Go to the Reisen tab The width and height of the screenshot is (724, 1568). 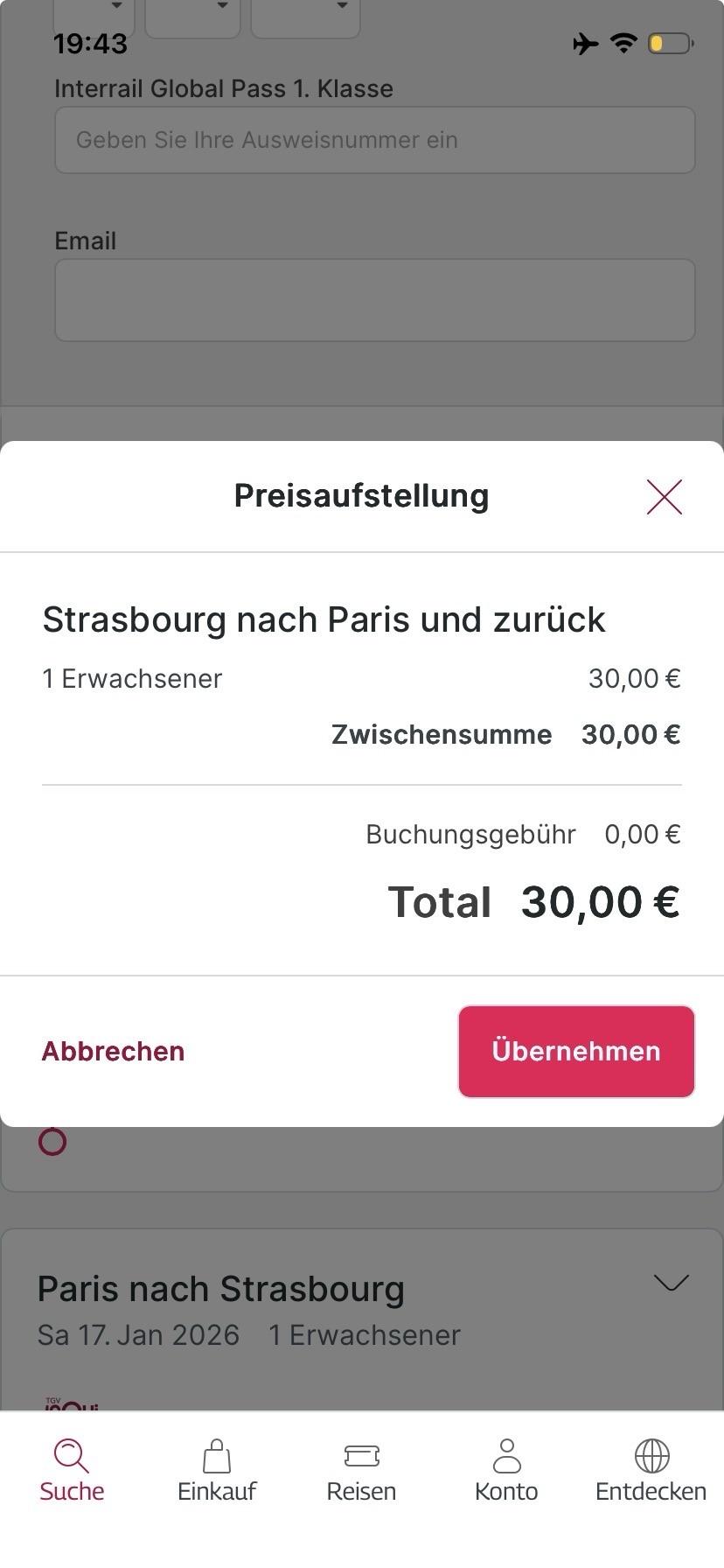(361, 1471)
